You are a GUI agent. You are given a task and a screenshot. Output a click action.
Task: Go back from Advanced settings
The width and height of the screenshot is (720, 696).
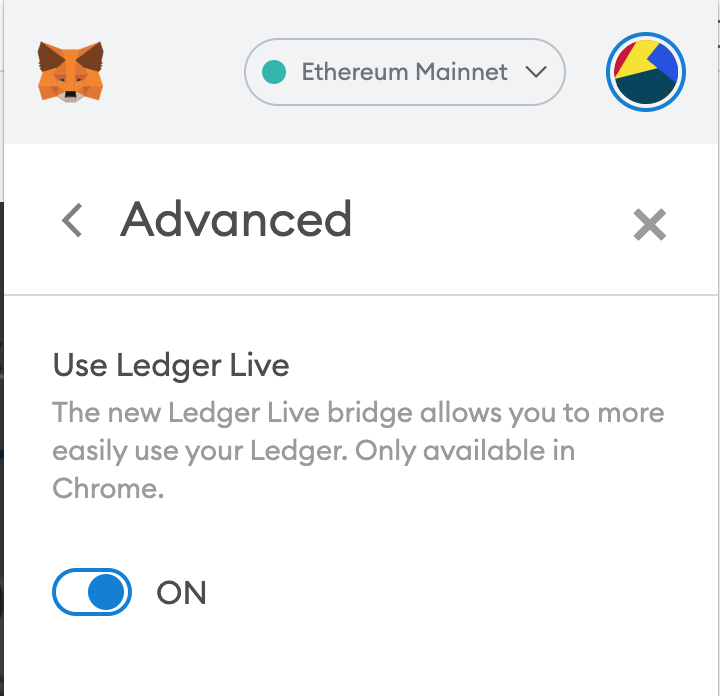pyautogui.click(x=72, y=220)
